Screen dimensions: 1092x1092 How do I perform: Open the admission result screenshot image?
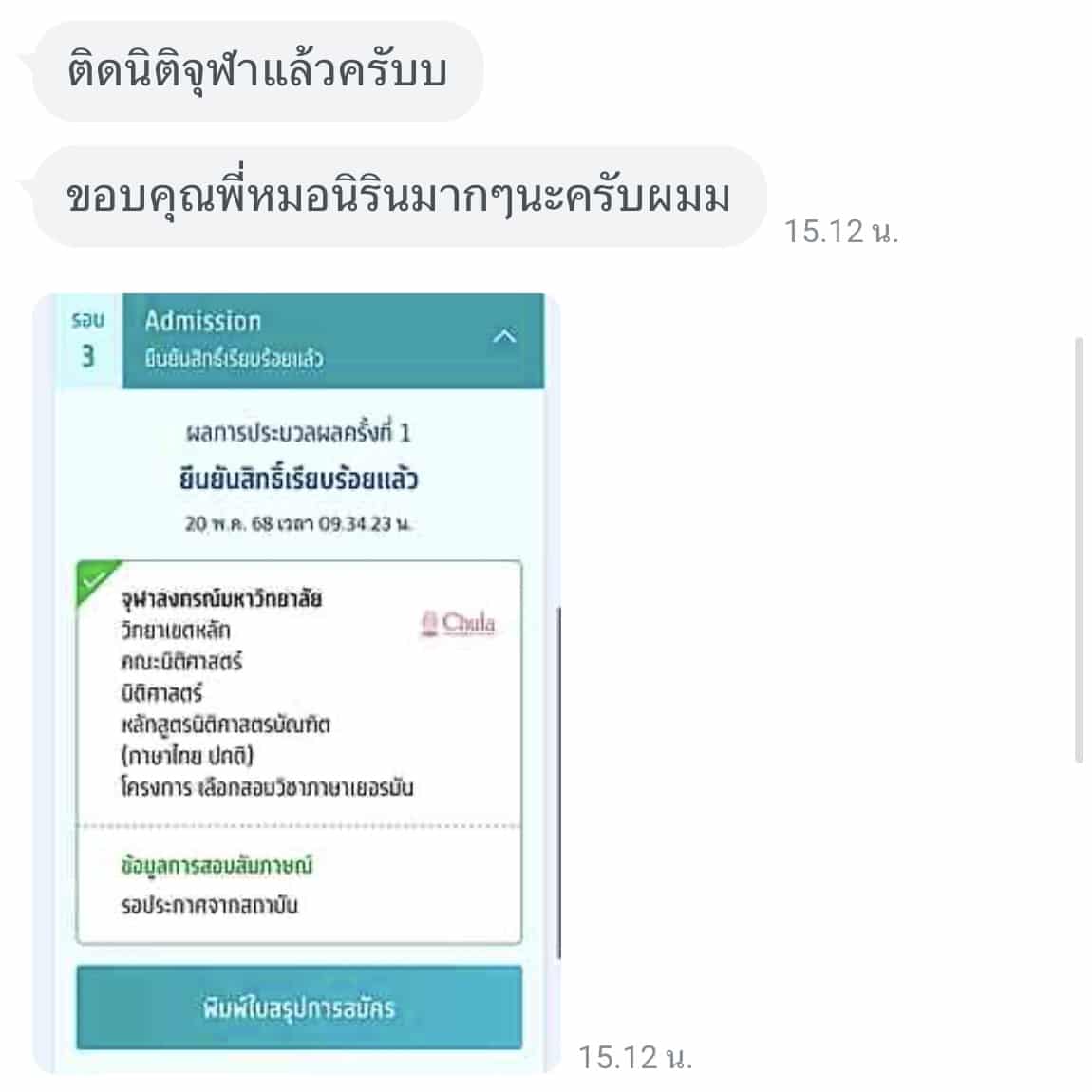296,684
